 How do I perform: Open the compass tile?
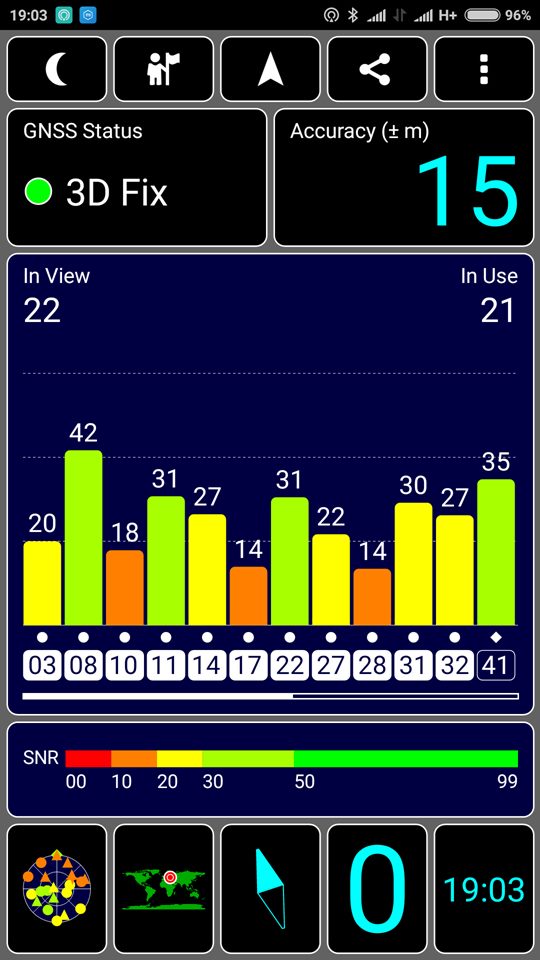(270, 888)
